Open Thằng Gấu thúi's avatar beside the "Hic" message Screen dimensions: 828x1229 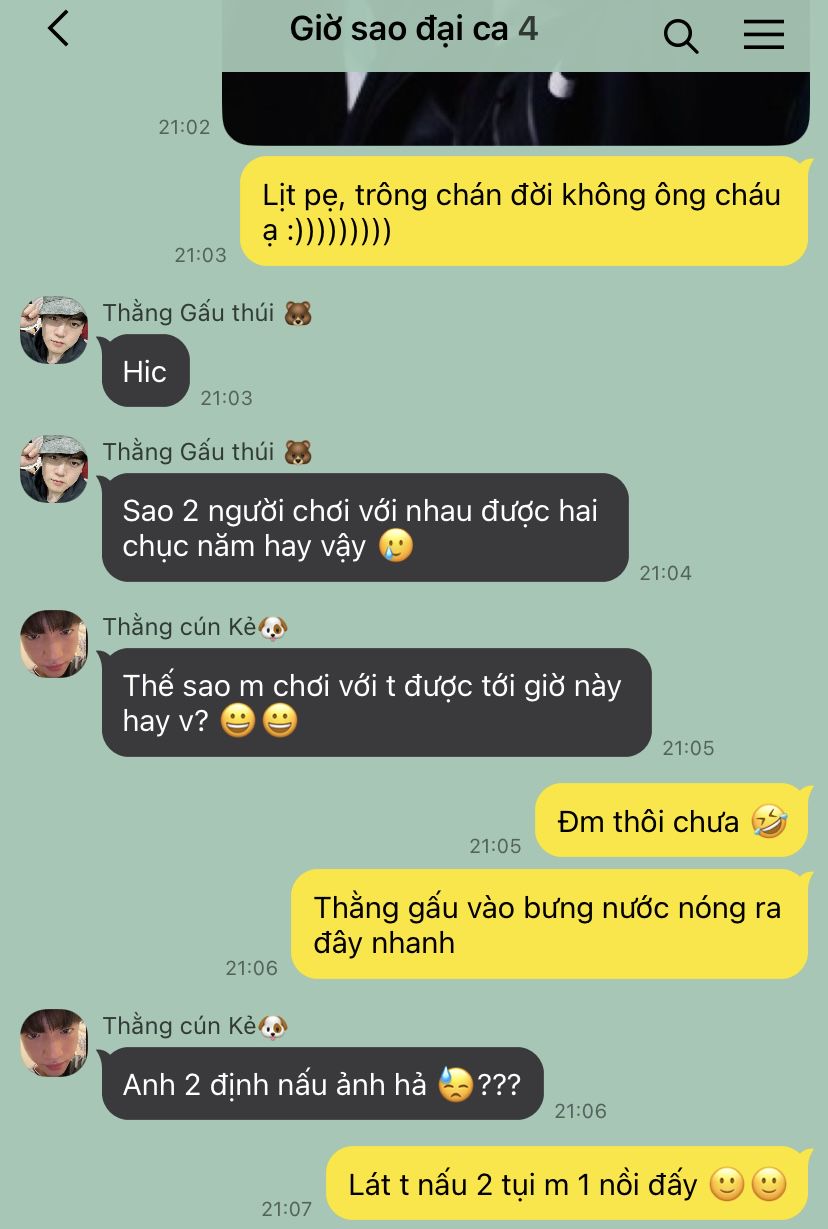click(x=54, y=330)
